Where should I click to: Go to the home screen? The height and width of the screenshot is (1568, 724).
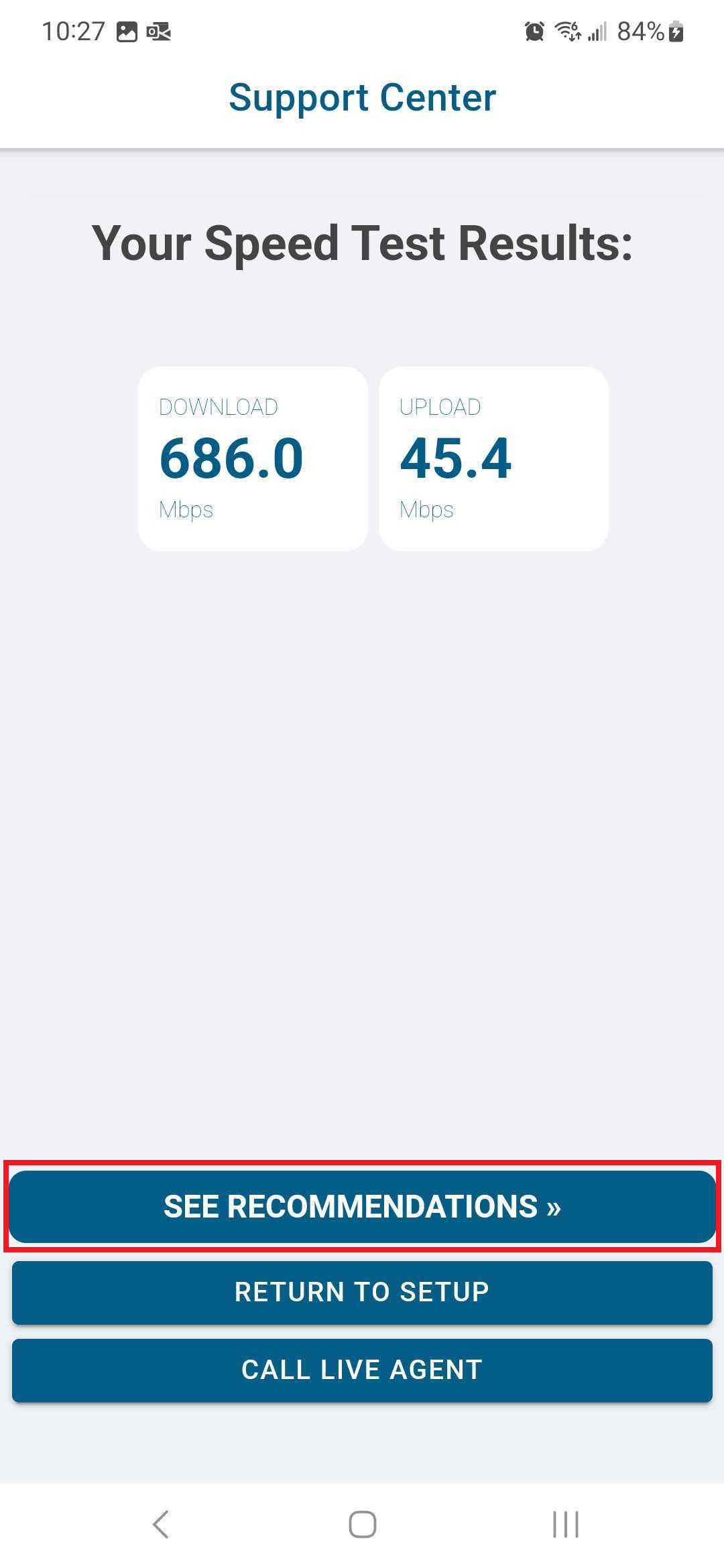click(x=362, y=1524)
